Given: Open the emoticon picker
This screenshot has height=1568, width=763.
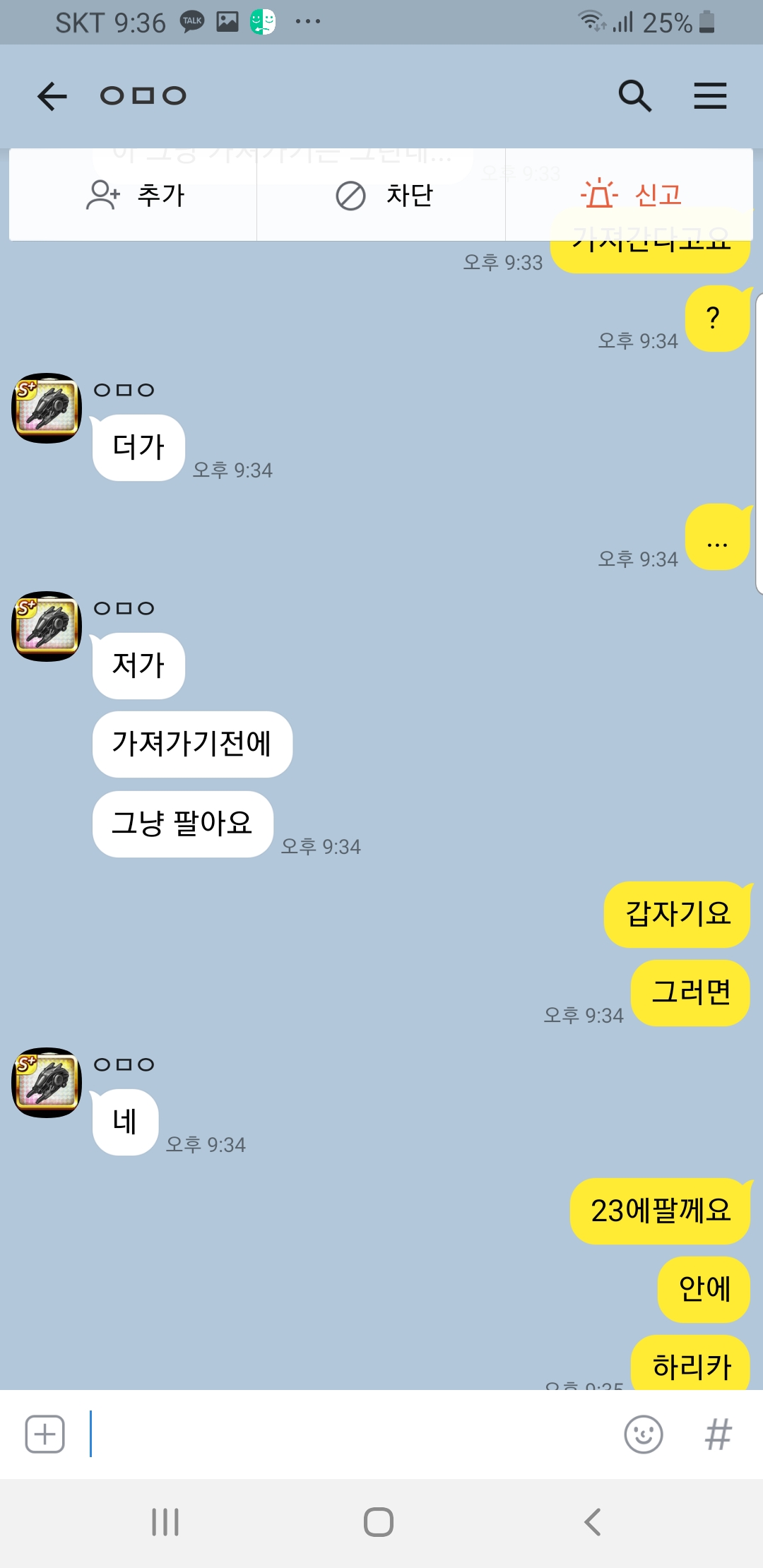Looking at the screenshot, I should (x=643, y=1434).
